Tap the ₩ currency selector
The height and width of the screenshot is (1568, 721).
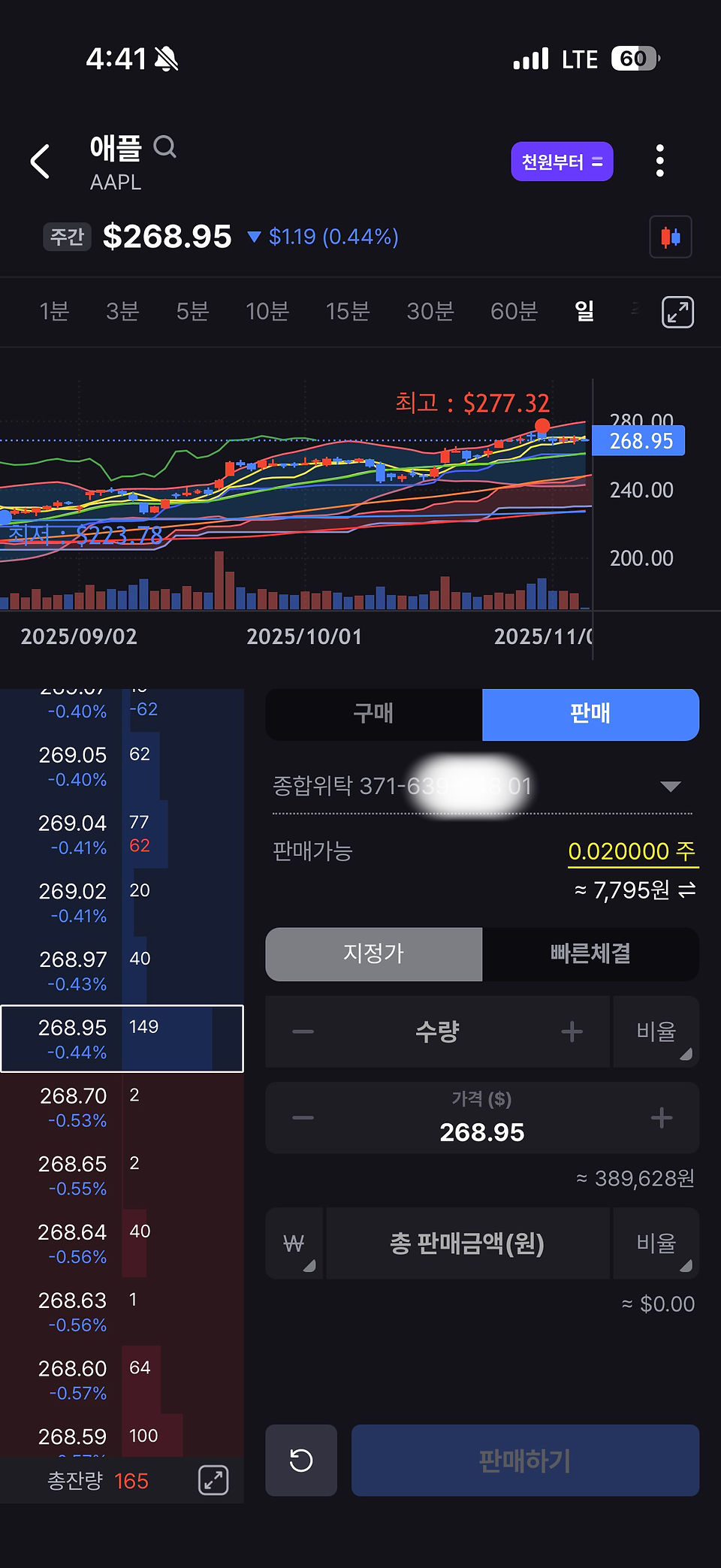(294, 1243)
